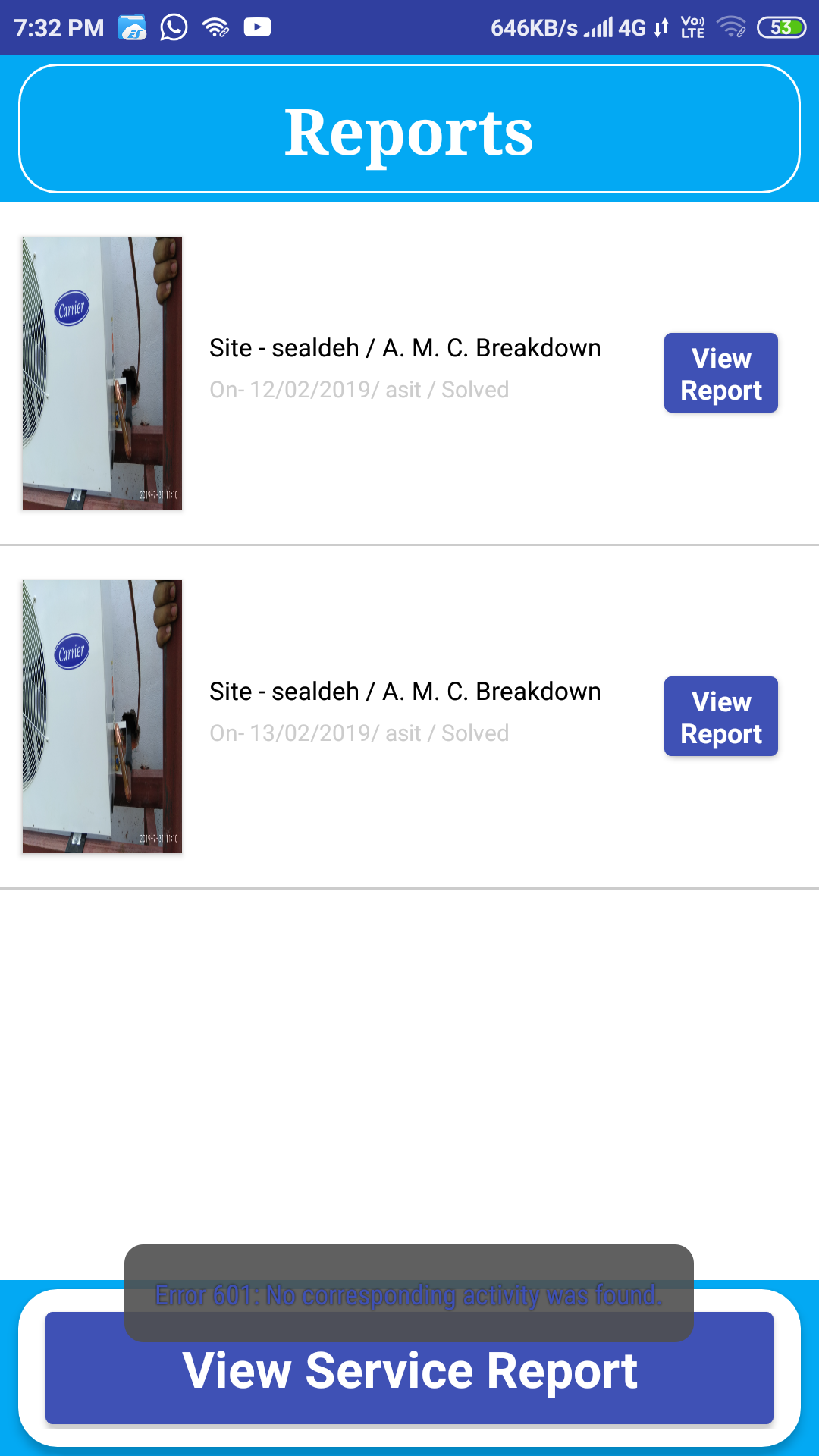Open View Report for the 12/02/2019 entry
The image size is (819, 1456).
(x=721, y=373)
